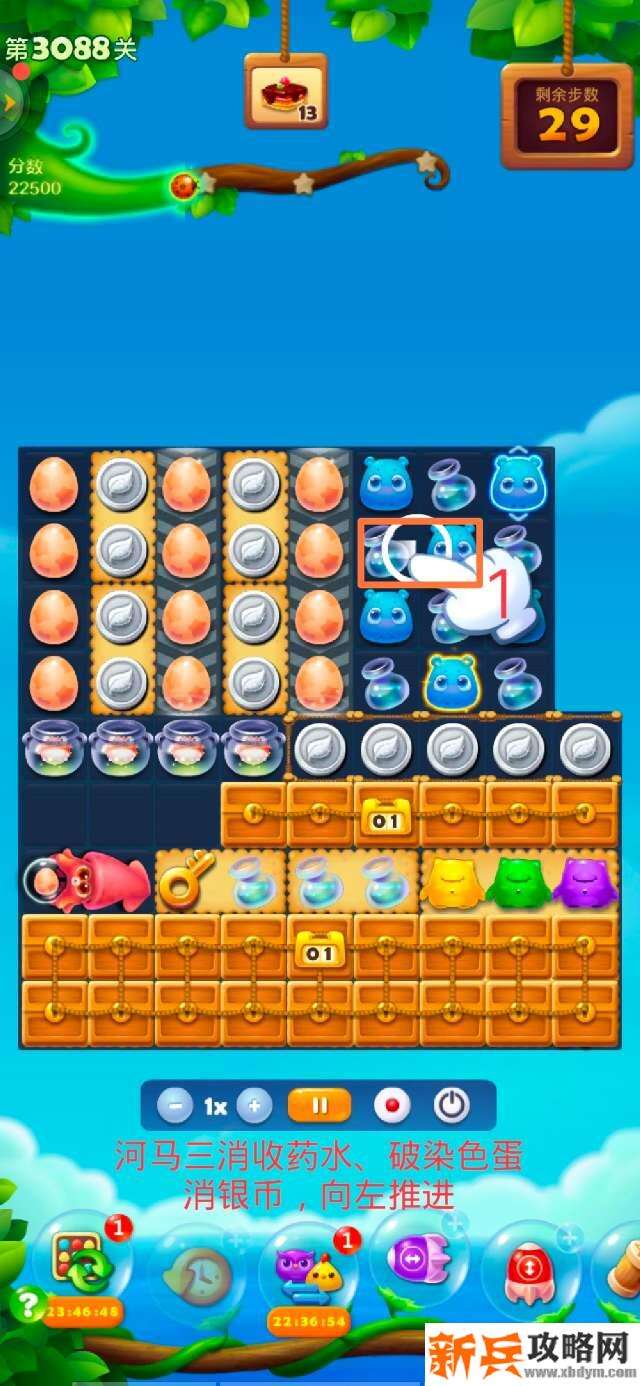
Task: Tap the blue hippo in the highlighted box
Action: tap(452, 549)
